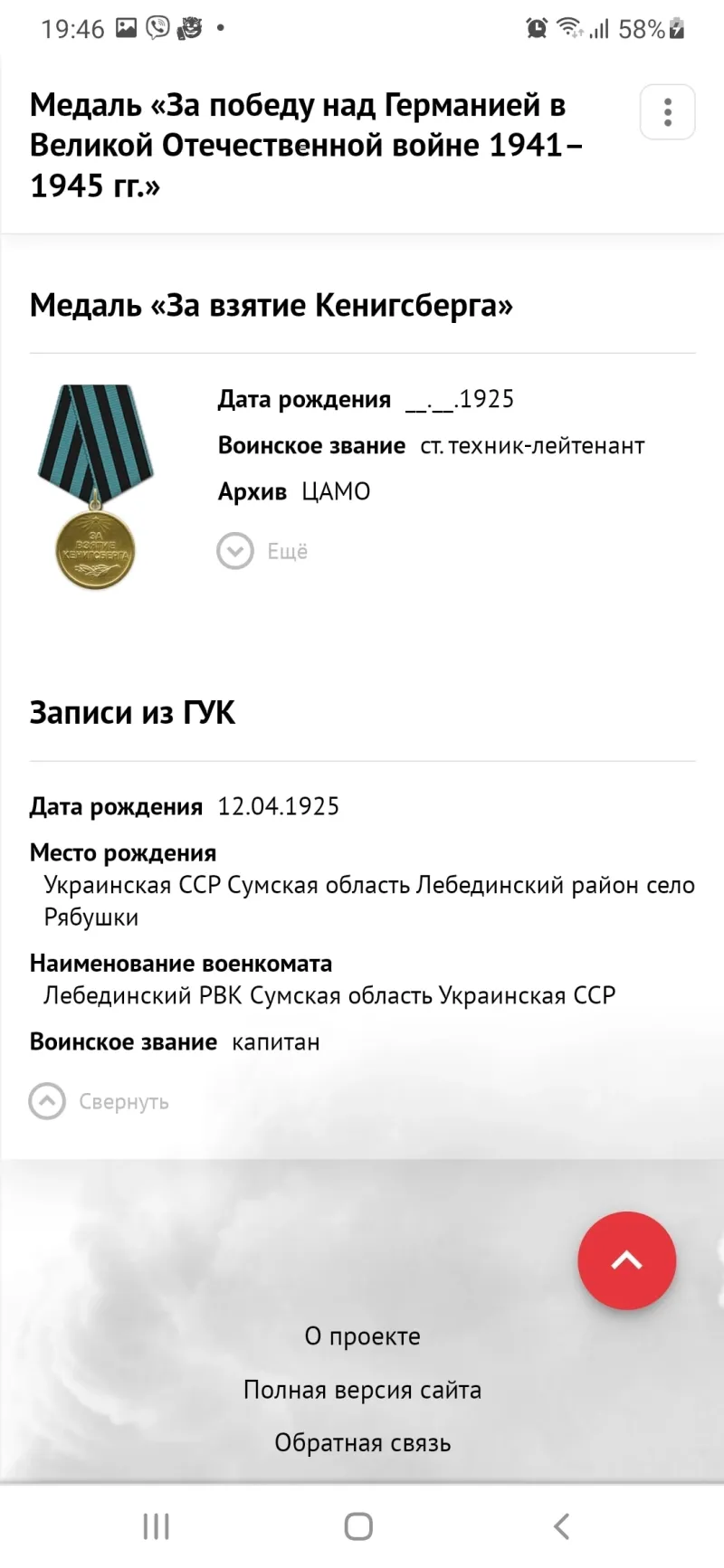Collapse the ГУК records with Свернуть
The image size is (724, 1568).
pyautogui.click(x=100, y=1101)
